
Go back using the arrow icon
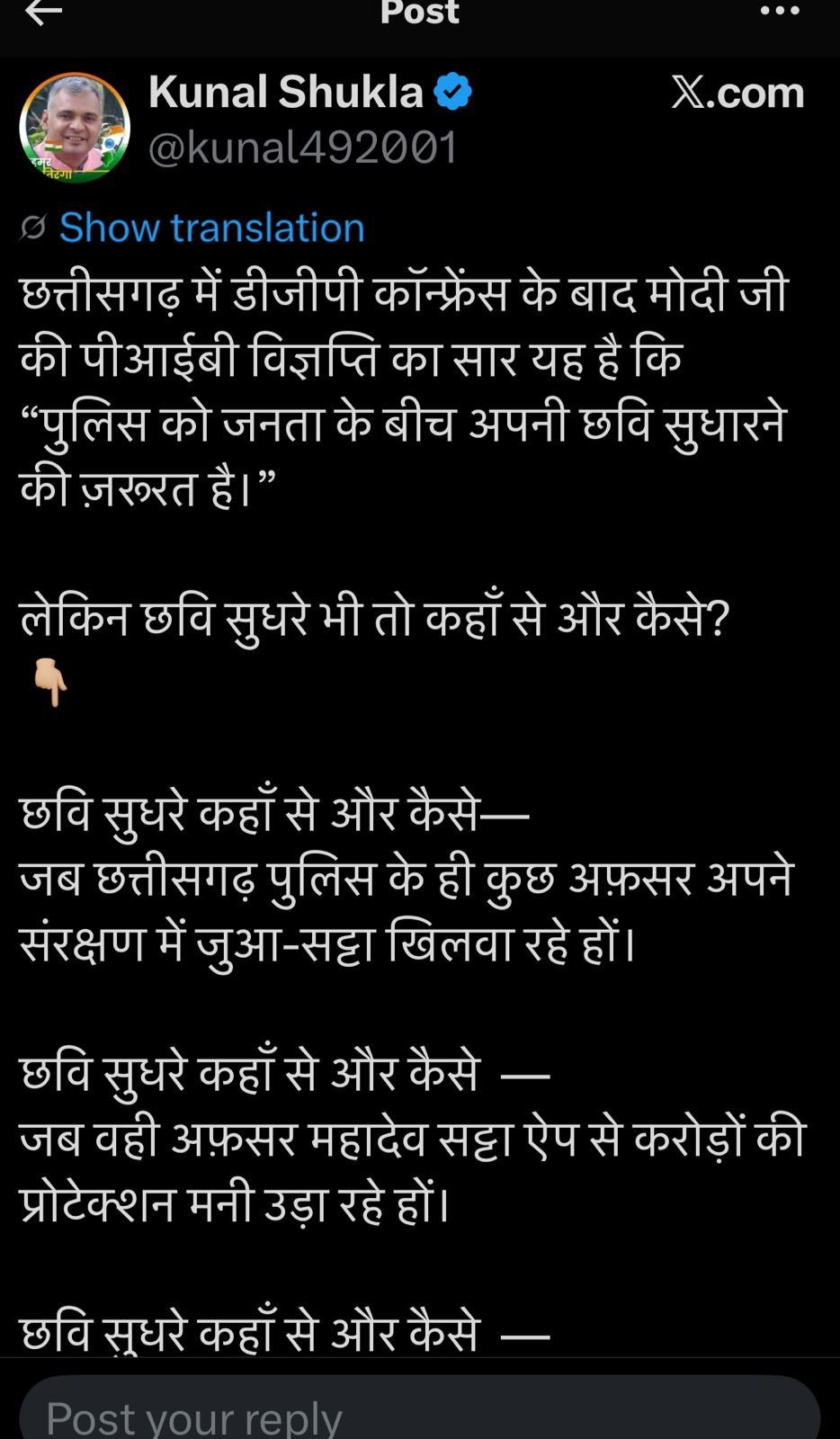(x=42, y=12)
